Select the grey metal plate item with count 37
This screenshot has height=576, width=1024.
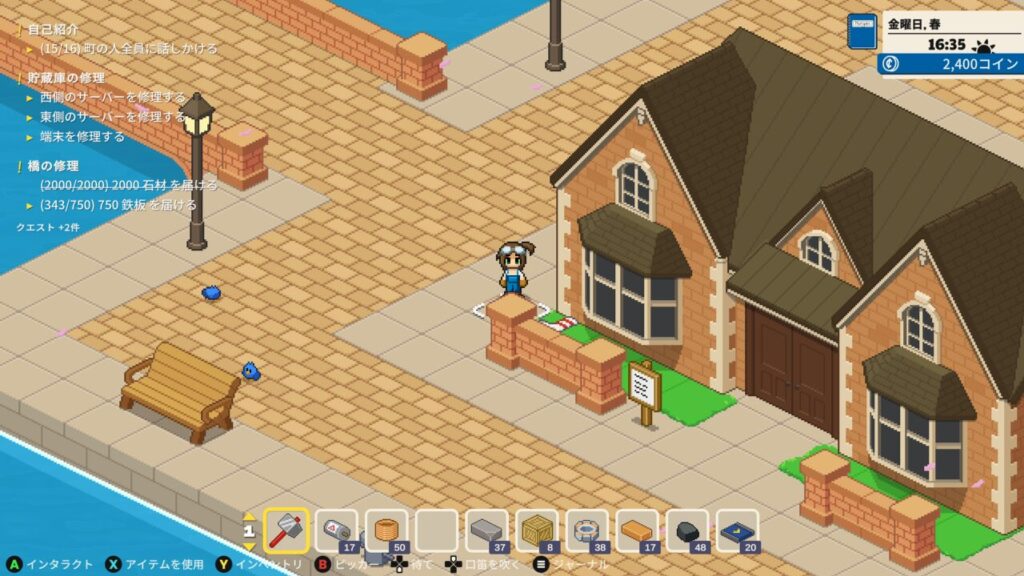(x=487, y=530)
